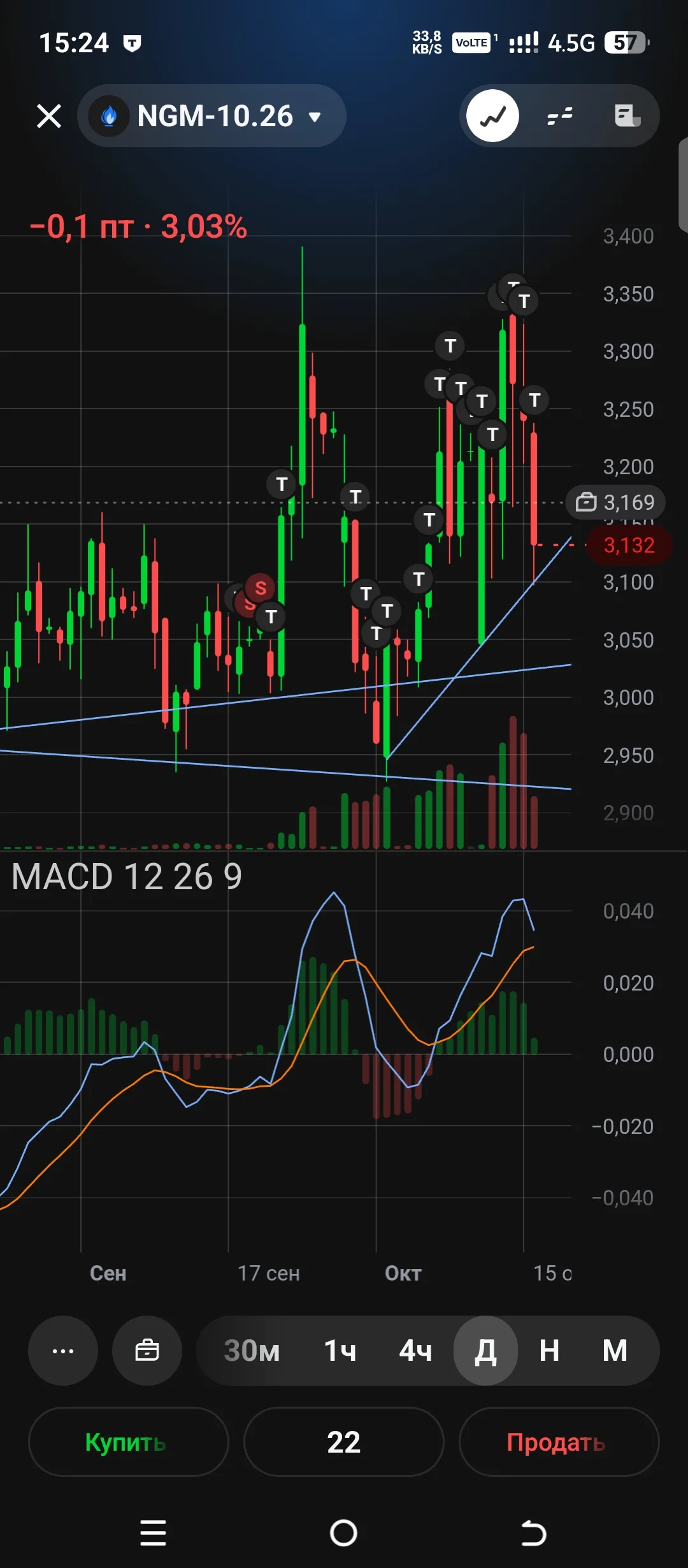Open the news feed icon in toolbar
This screenshot has width=688, height=1568.
click(627, 116)
